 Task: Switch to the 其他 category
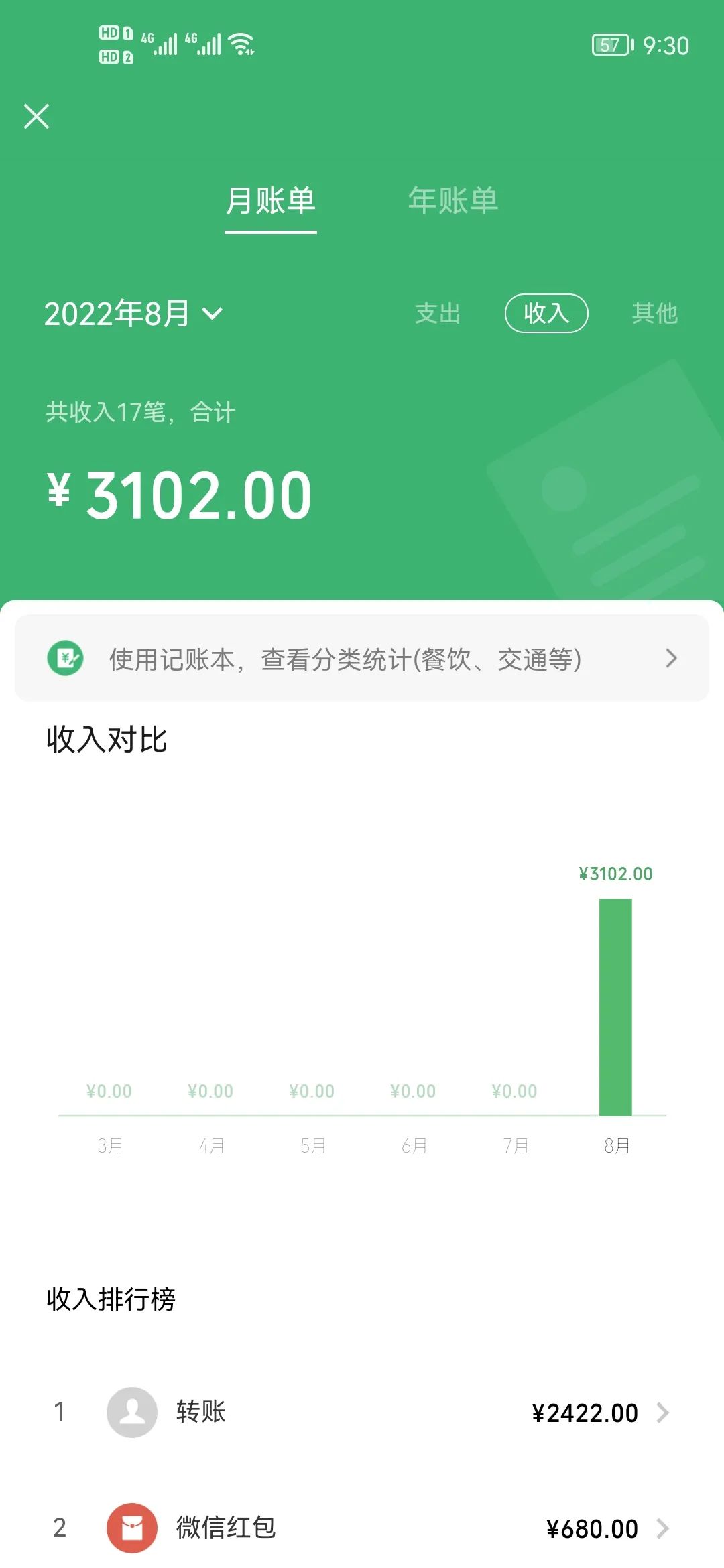tap(654, 314)
